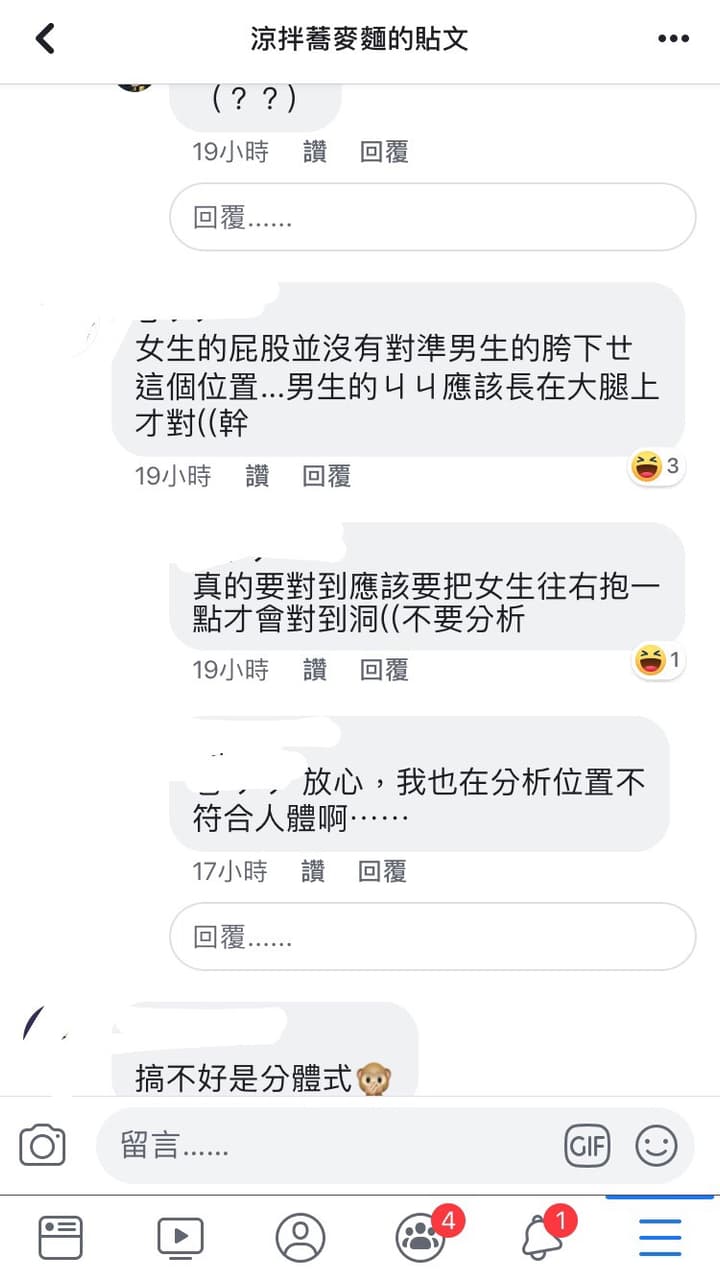
Task: Open the Groups tab with 4 badge
Action: [421, 1237]
